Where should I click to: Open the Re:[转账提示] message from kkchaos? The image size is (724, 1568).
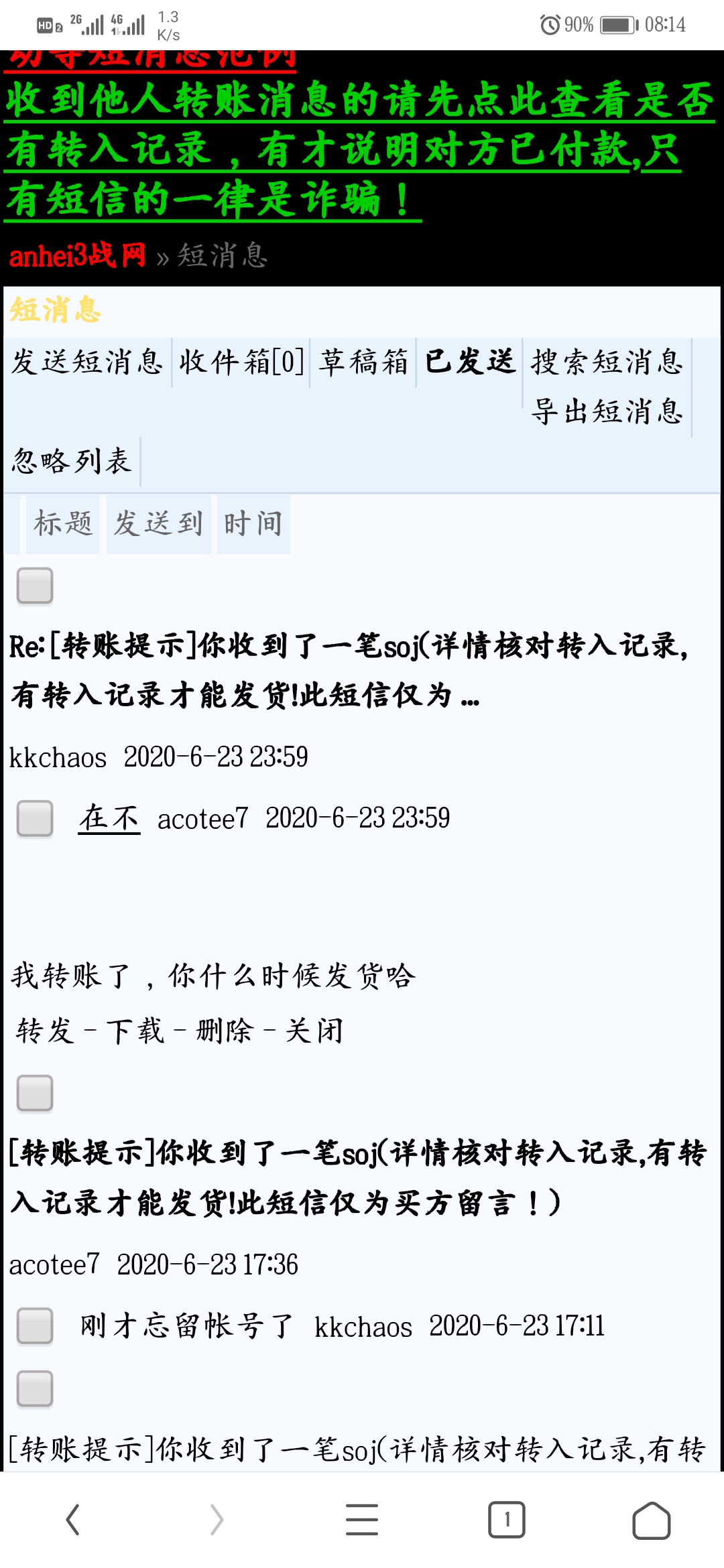point(349,670)
